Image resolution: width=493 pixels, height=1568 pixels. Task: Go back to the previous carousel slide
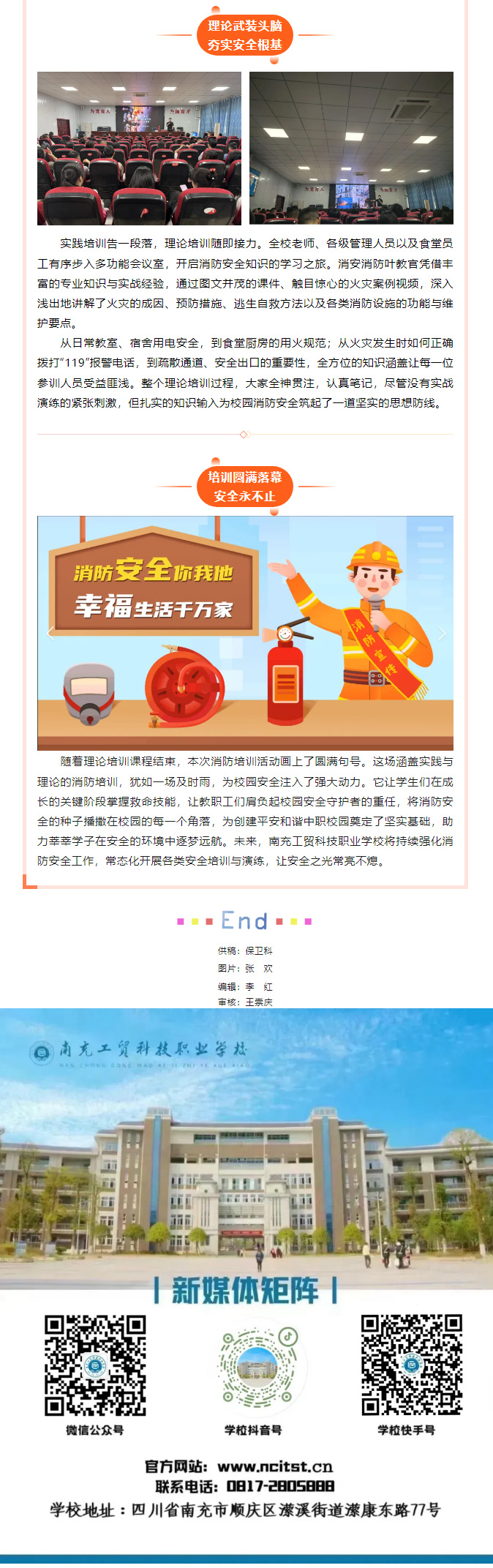coord(50,633)
